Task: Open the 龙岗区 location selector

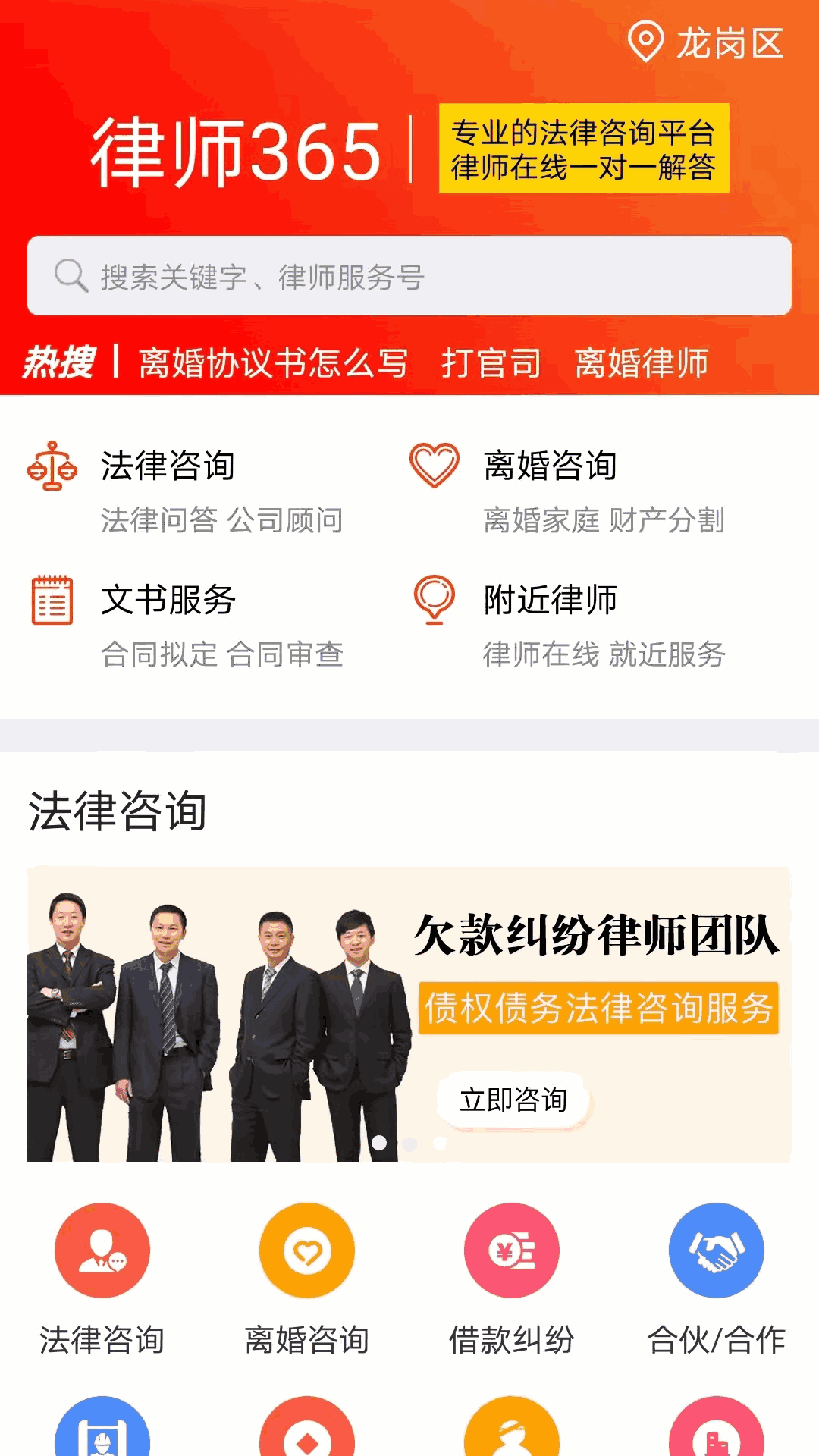Action: (x=707, y=42)
